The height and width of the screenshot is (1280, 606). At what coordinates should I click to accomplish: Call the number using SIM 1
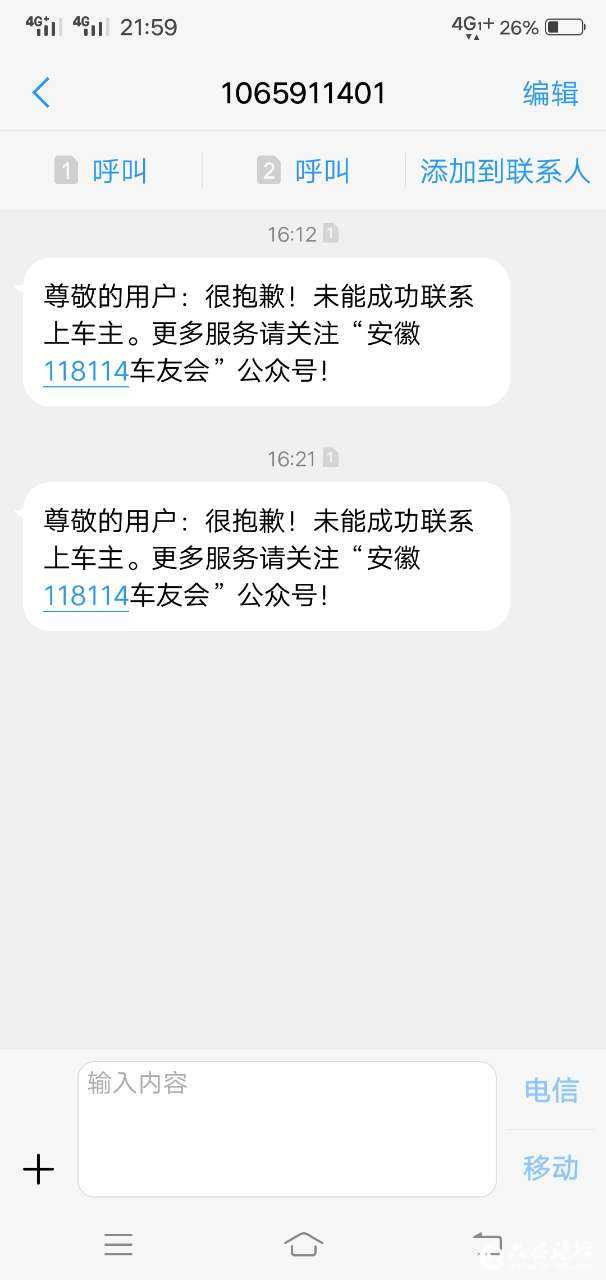tap(101, 171)
